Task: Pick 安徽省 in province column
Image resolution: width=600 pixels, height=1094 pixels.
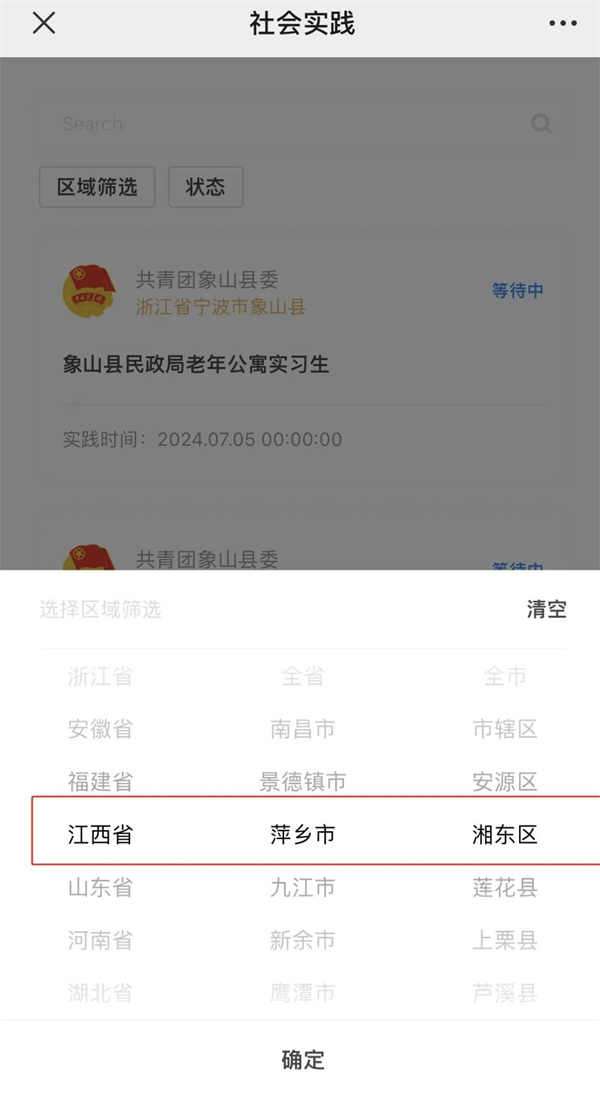Action: point(100,729)
